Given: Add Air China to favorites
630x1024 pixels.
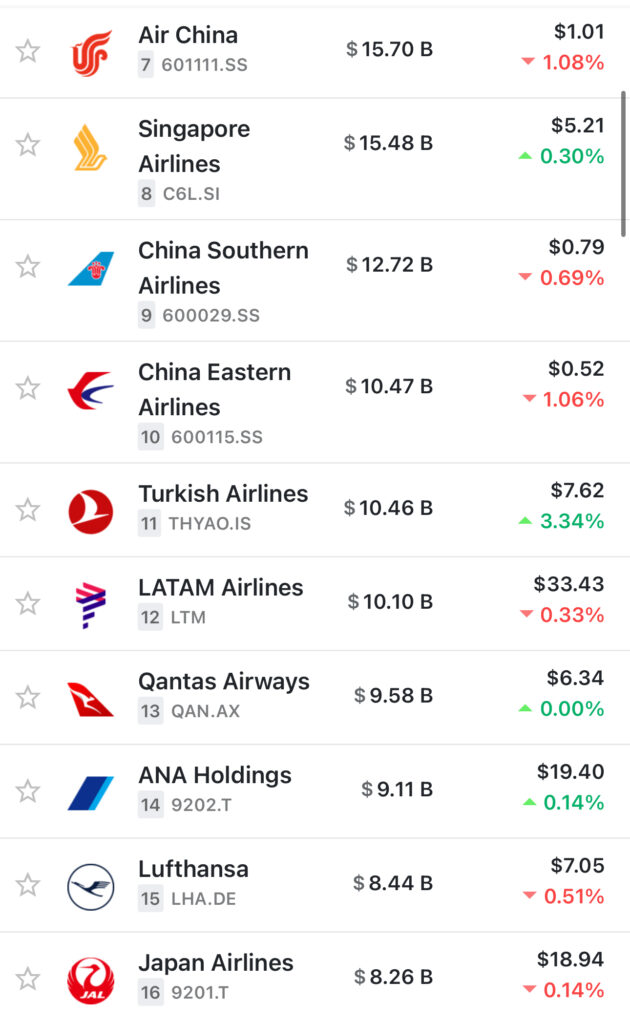Looking at the screenshot, I should click(x=28, y=51).
